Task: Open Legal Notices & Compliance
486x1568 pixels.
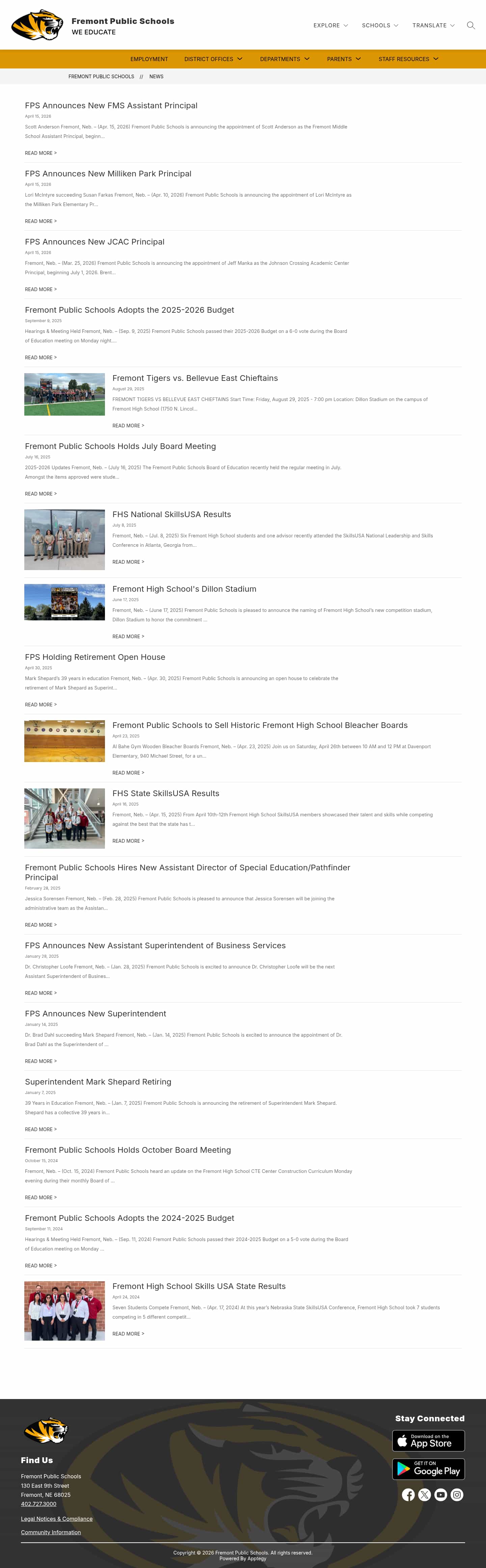Action: click(57, 1519)
